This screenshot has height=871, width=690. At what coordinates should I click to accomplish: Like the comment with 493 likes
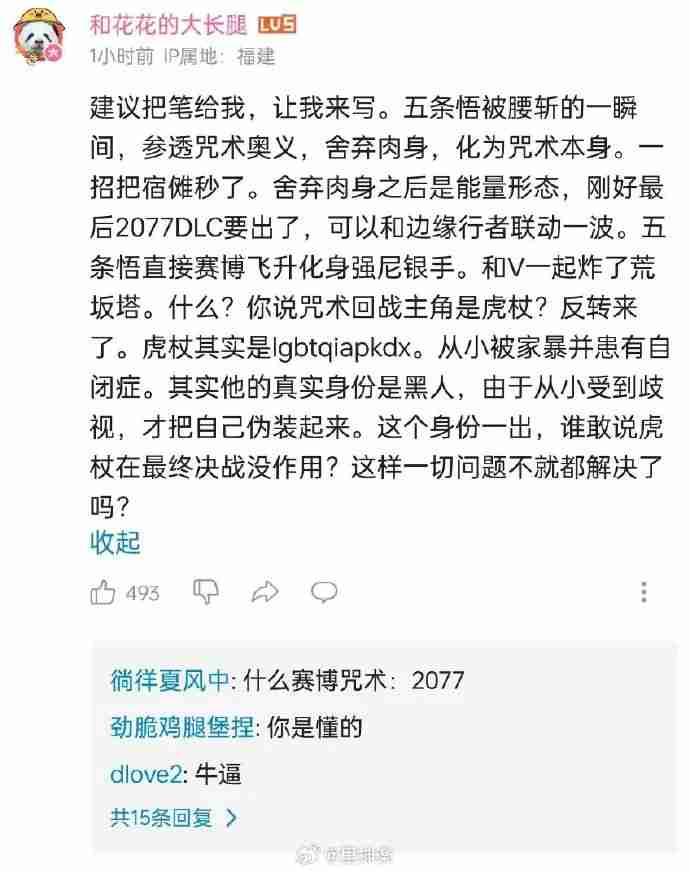104,593
